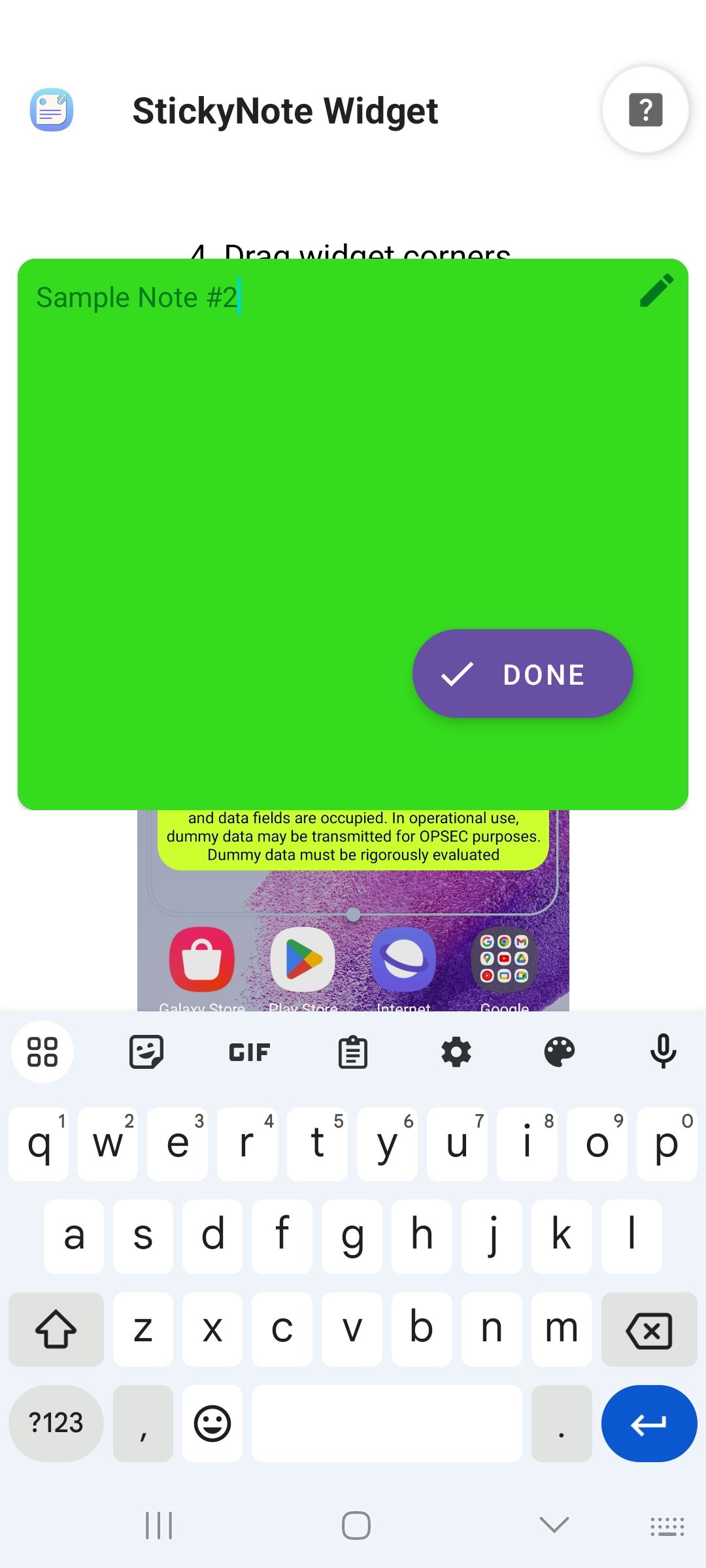Screen dimensions: 706x1568
Task: Open keyboard themes via the palette icon
Action: 559,1052
